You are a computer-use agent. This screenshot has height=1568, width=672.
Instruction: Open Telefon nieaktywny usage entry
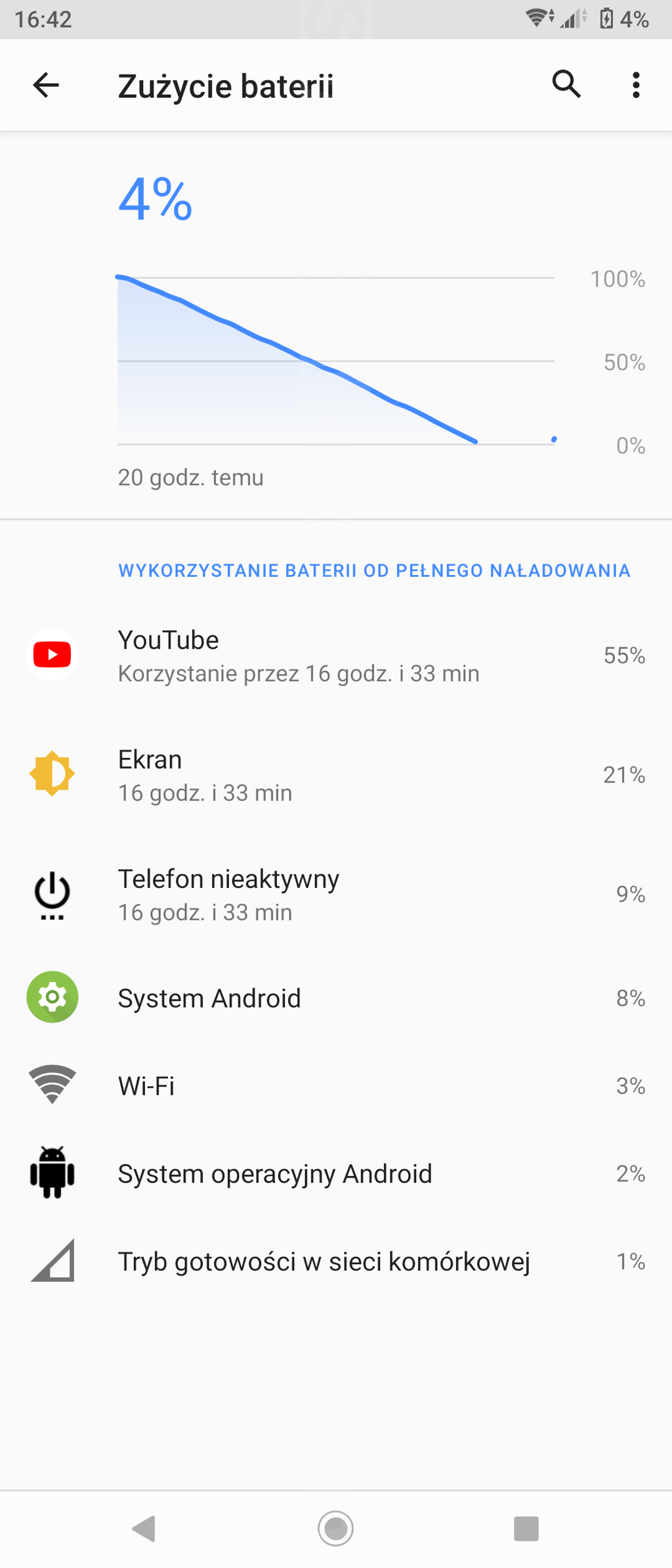coord(336,895)
